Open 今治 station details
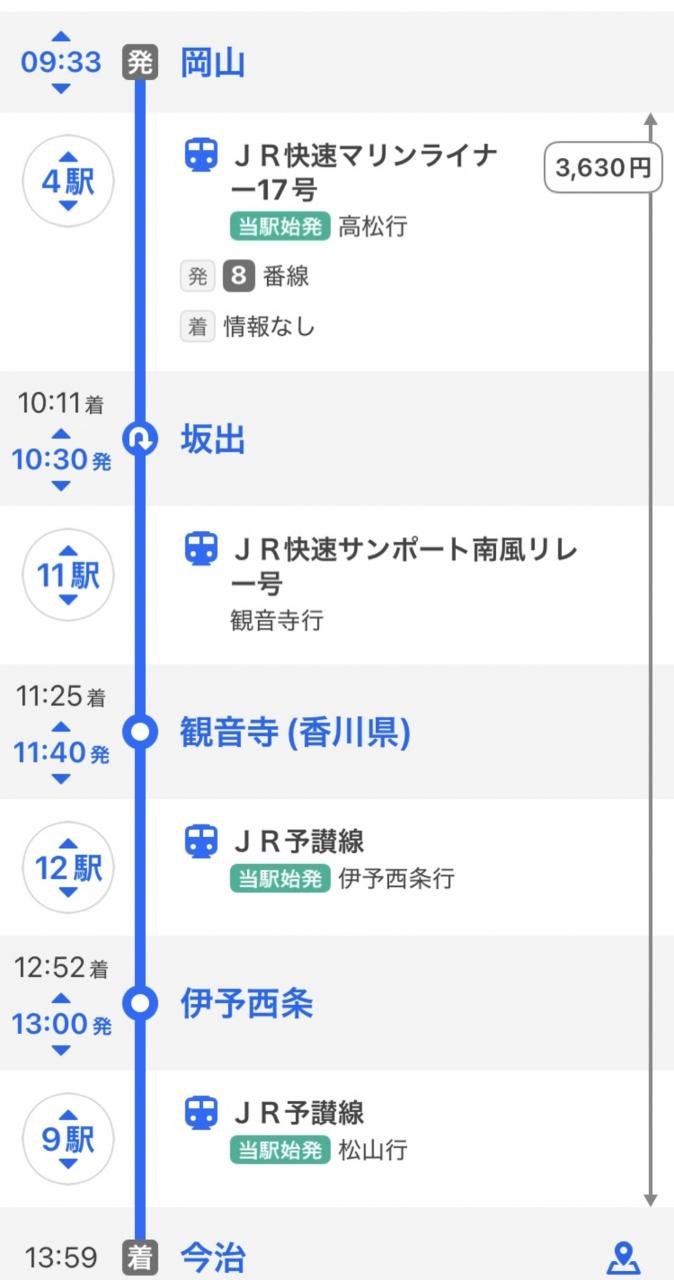Image resolution: width=674 pixels, height=1280 pixels. [213, 1257]
